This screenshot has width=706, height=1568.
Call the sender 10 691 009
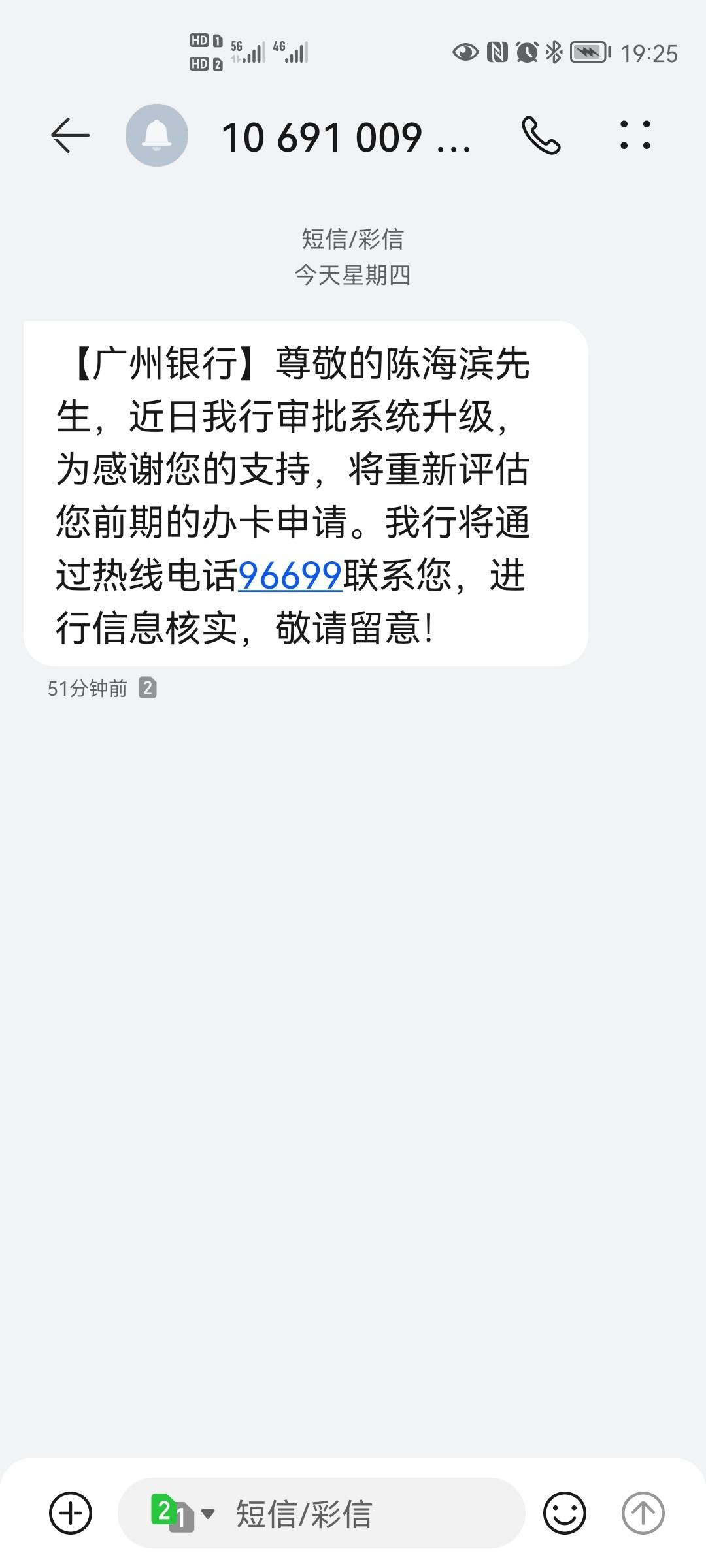(x=541, y=135)
